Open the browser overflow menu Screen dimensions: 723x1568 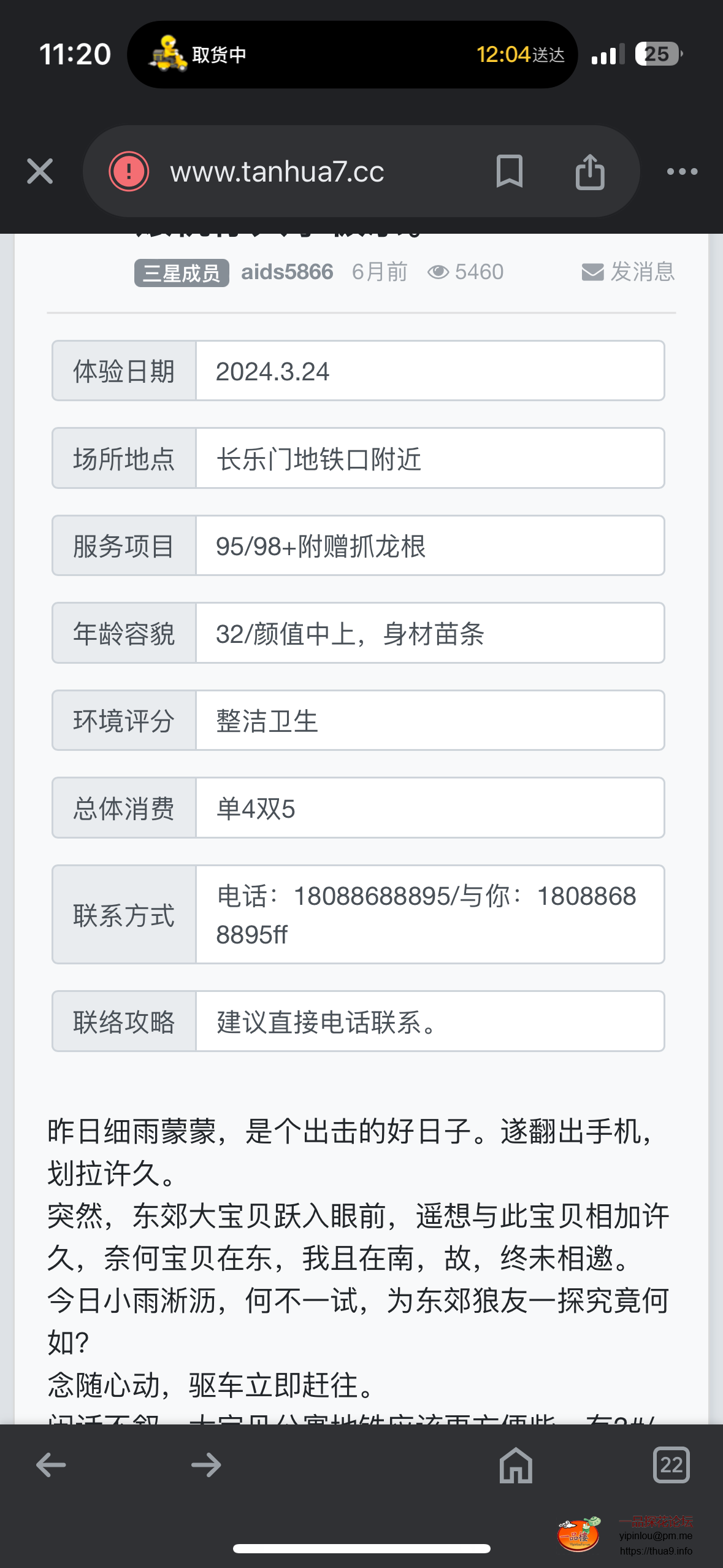(x=682, y=171)
